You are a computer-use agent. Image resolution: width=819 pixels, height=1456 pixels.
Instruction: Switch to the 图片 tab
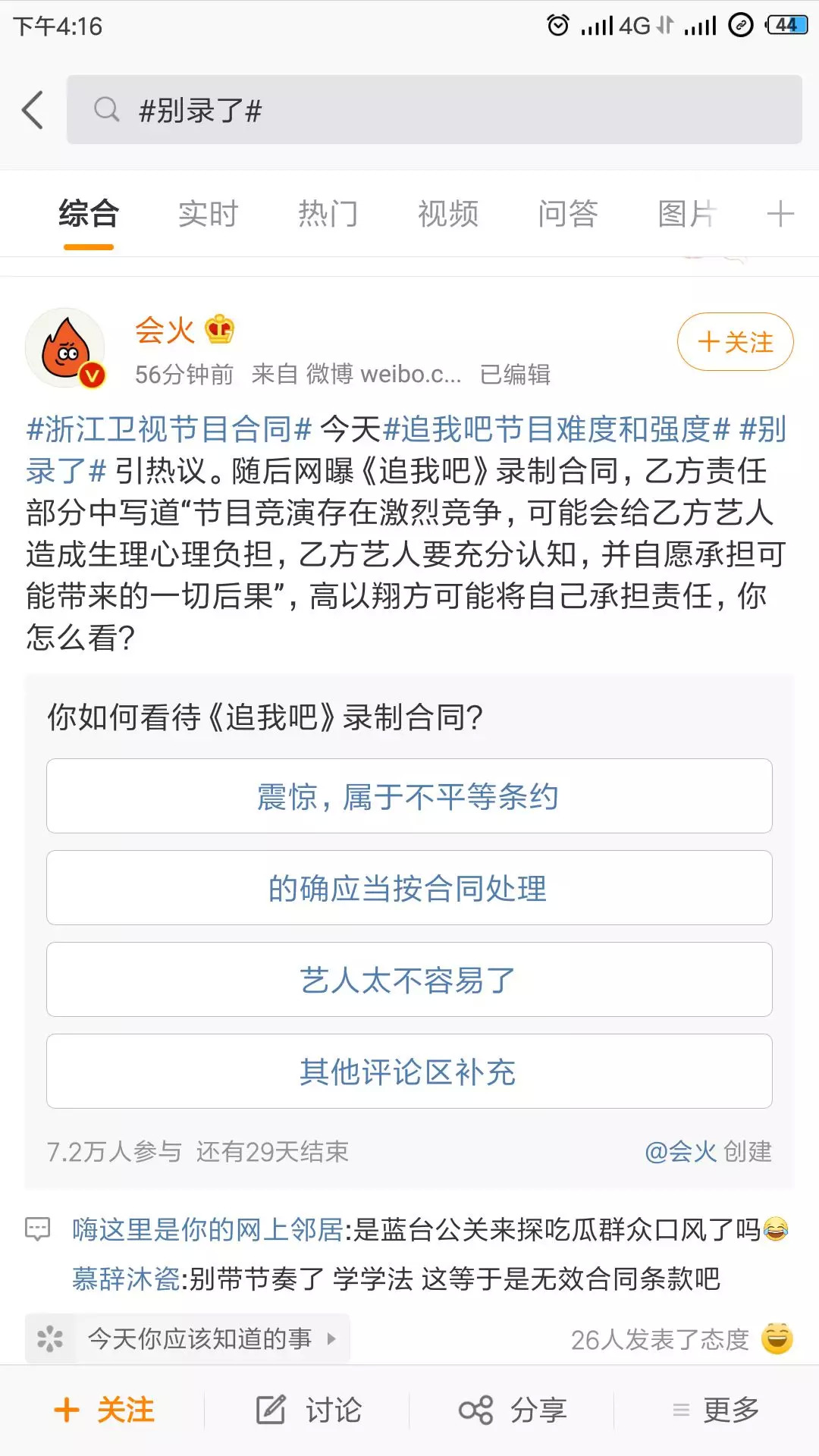tap(686, 214)
